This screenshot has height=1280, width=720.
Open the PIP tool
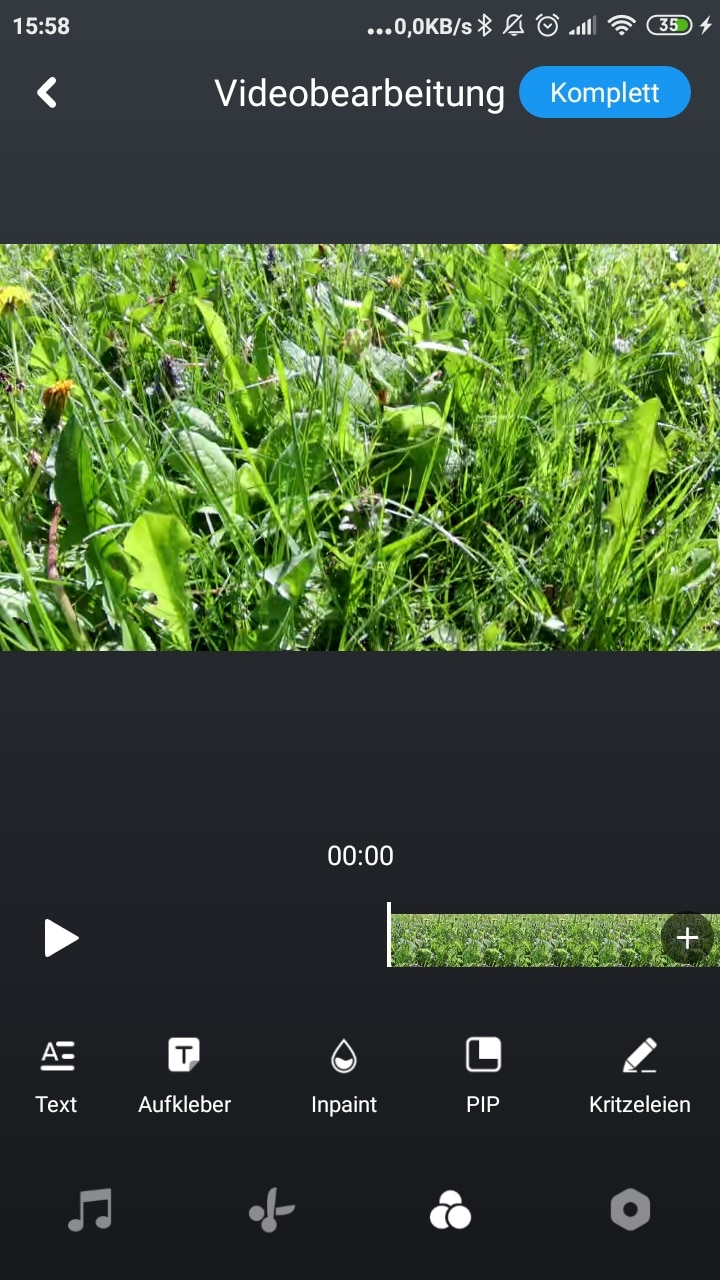483,1074
